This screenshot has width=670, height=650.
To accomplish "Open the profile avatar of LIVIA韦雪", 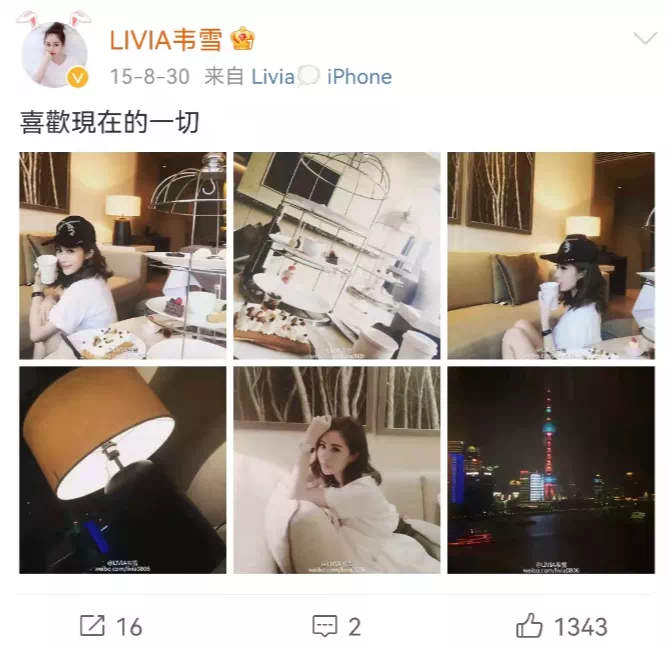I will pyautogui.click(x=54, y=53).
